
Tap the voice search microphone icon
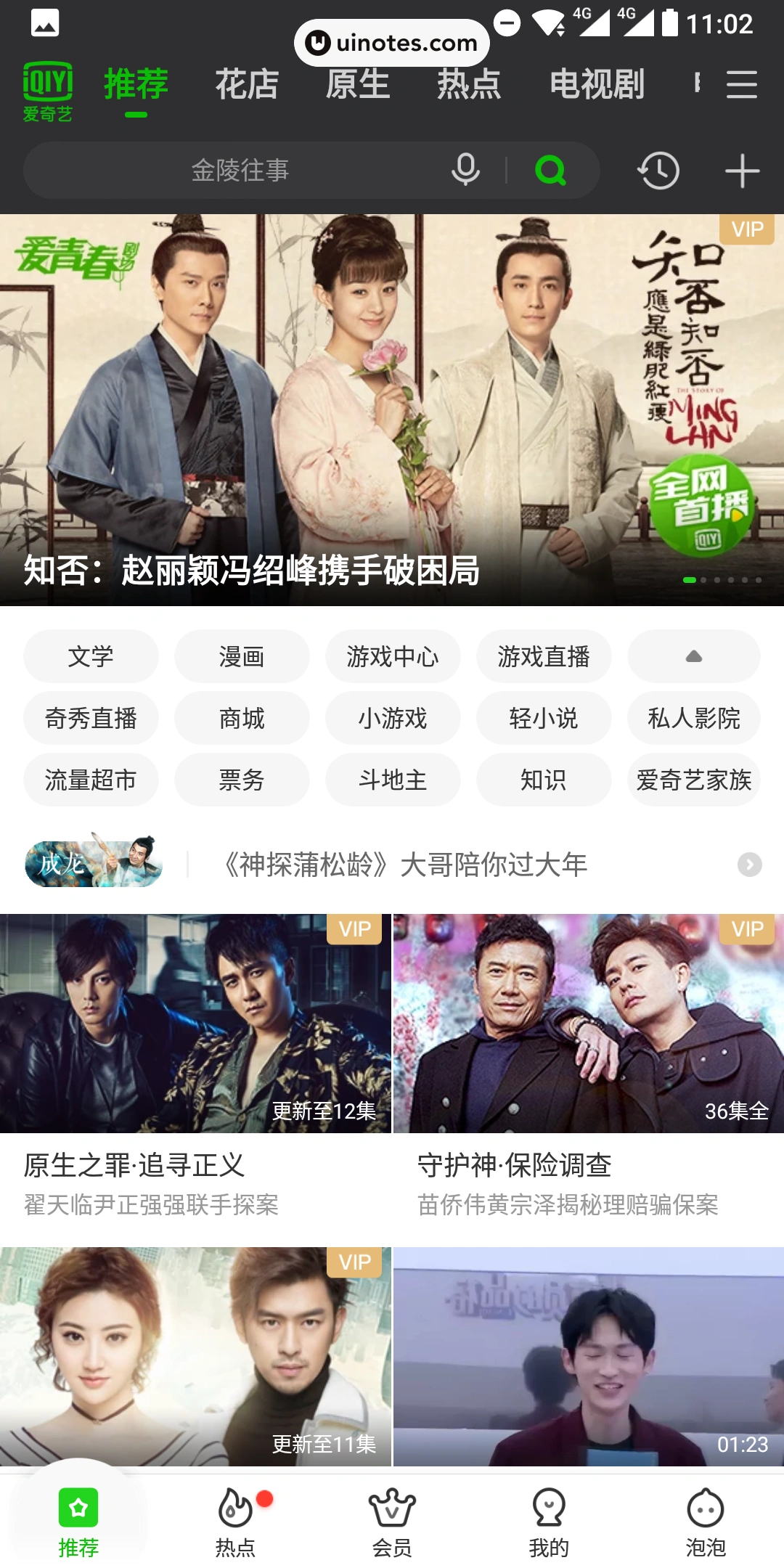[465, 171]
